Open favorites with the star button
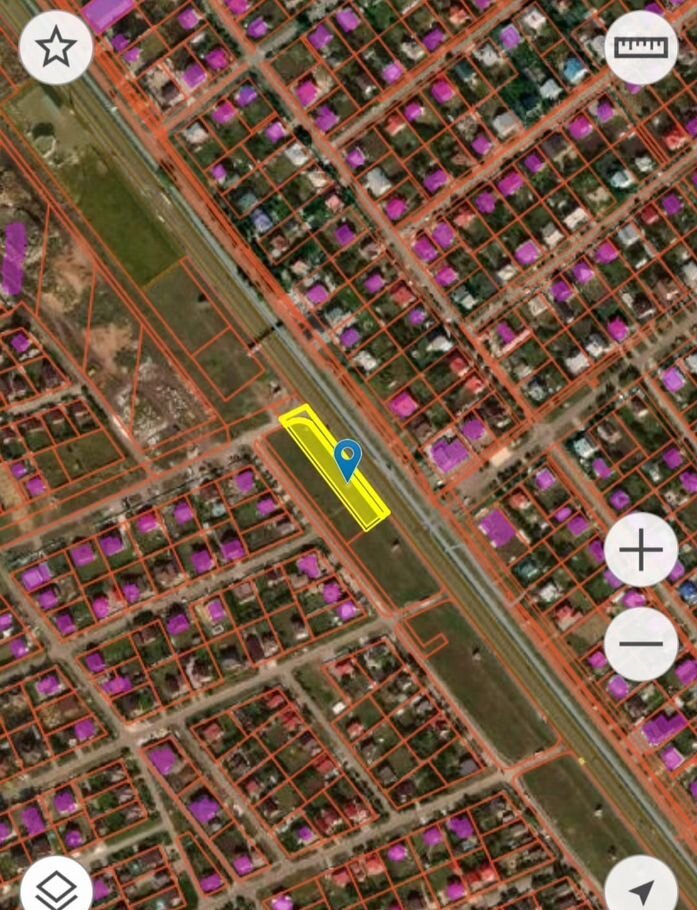Screen dimensions: 697x910 [56, 46]
